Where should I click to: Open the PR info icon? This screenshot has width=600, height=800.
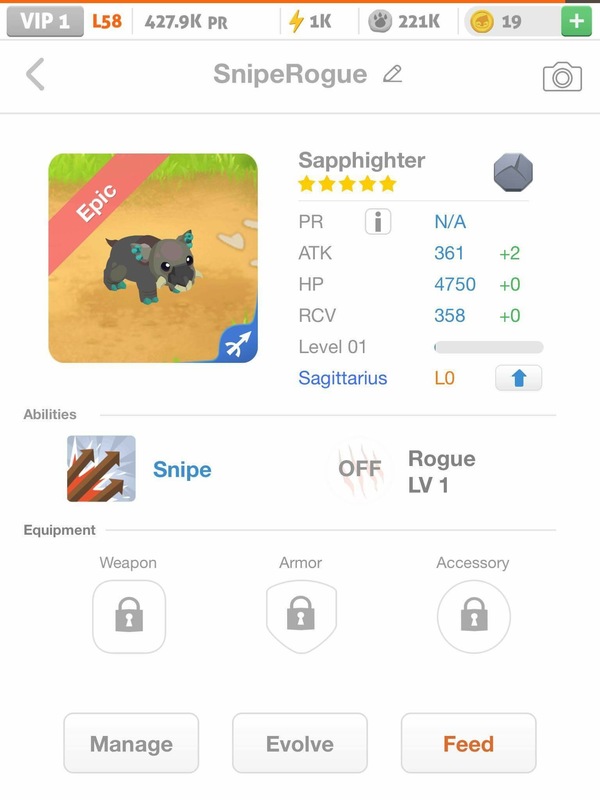(x=378, y=222)
